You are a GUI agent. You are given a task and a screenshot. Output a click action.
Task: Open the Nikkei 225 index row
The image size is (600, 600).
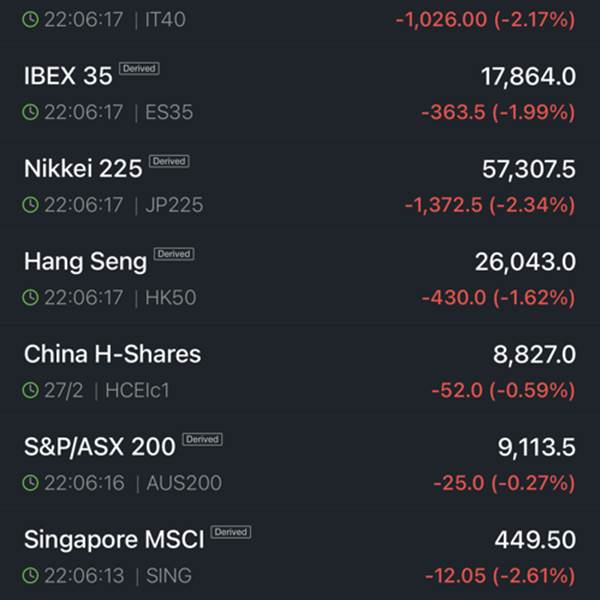[x=300, y=186]
